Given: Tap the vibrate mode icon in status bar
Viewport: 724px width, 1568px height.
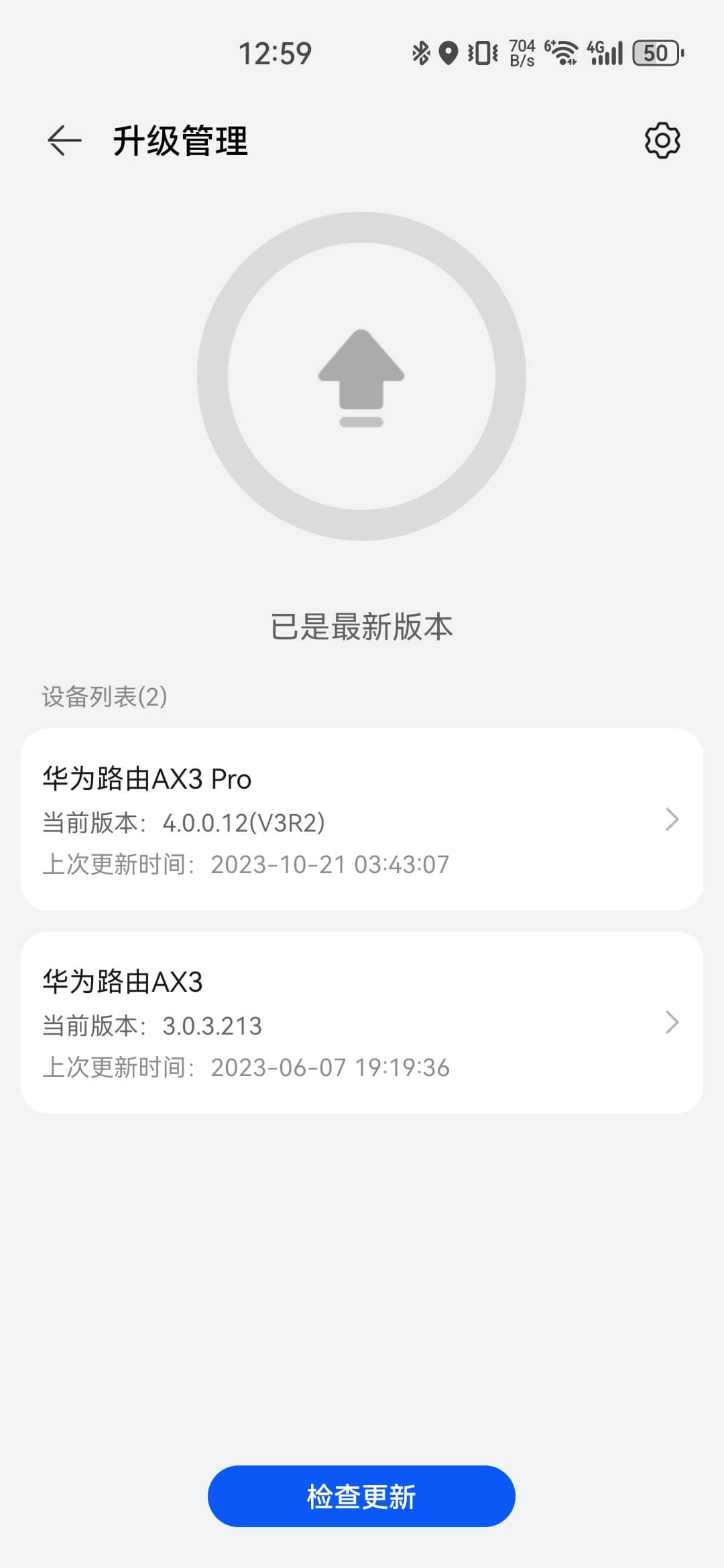Looking at the screenshot, I should point(481,52).
